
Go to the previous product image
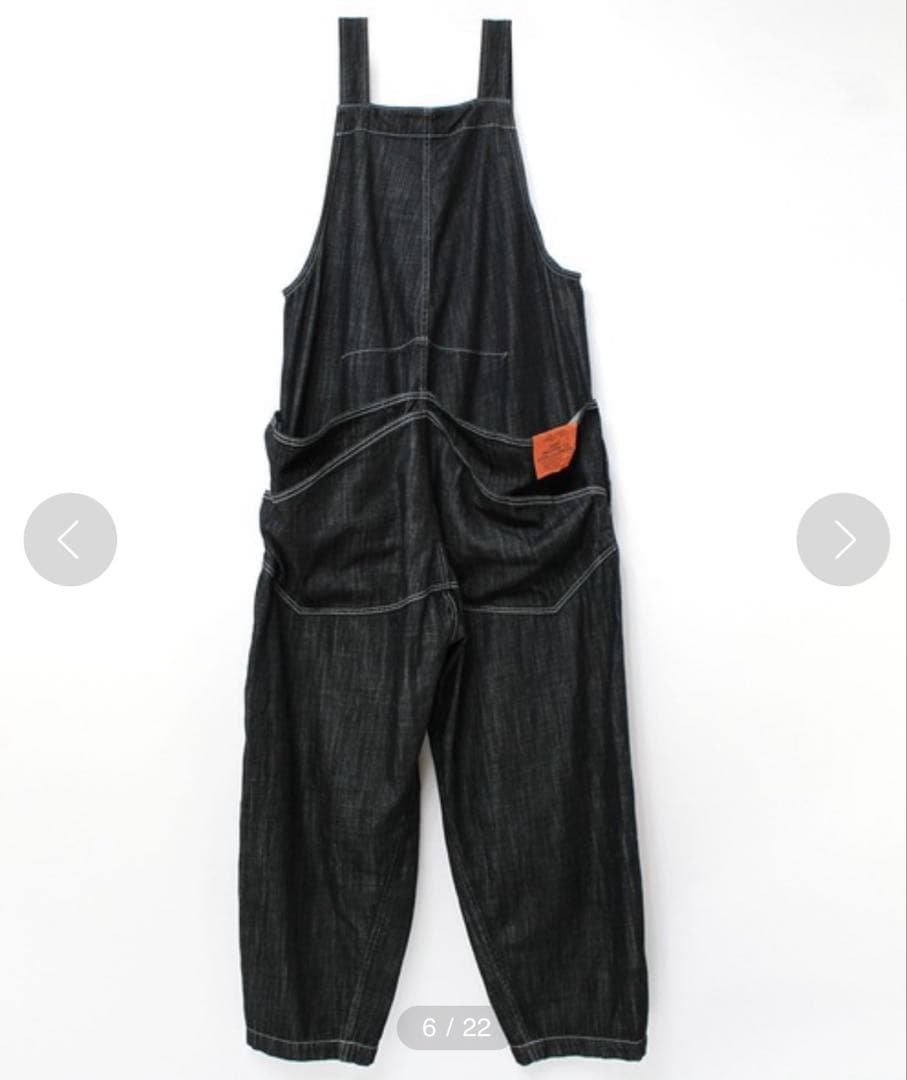point(70,539)
